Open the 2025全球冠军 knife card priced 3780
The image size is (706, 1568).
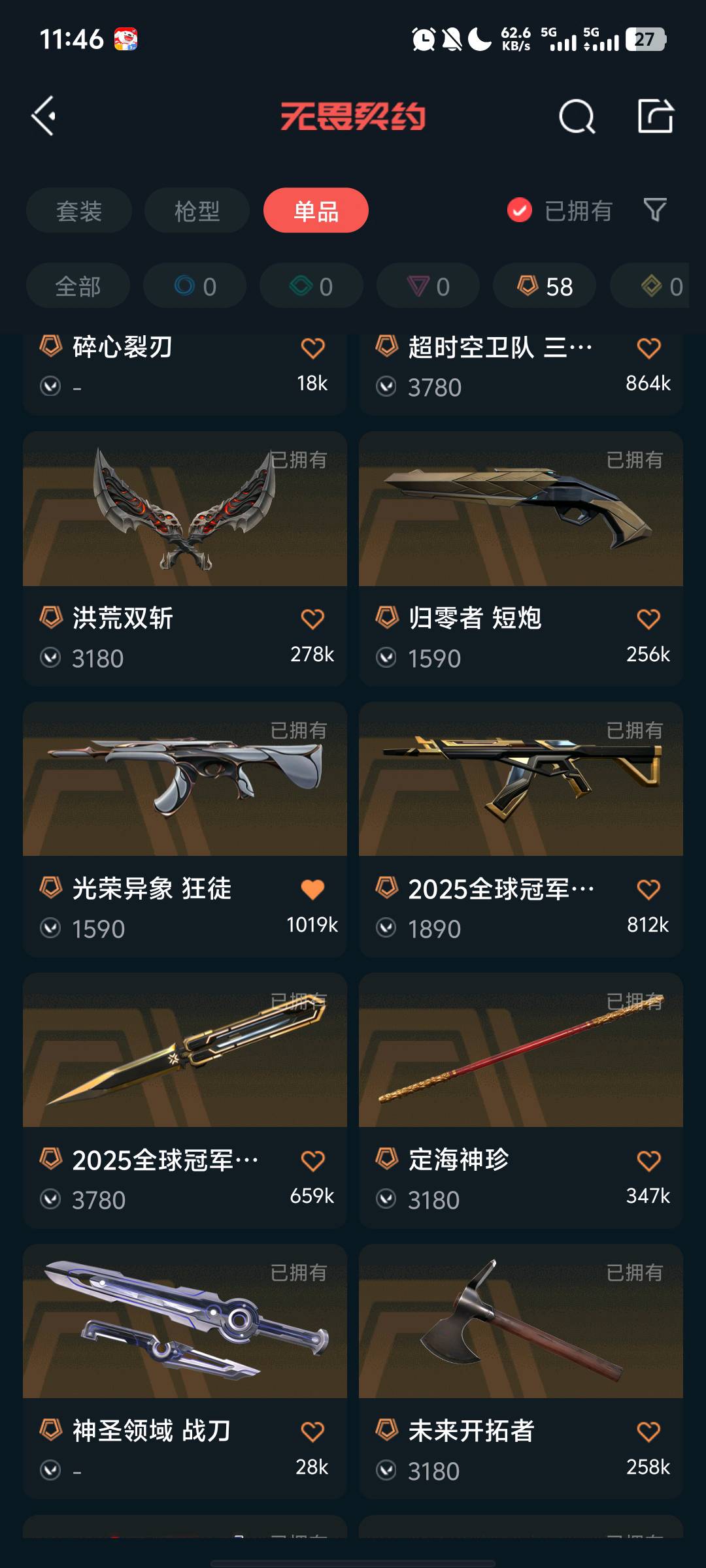click(x=185, y=1100)
